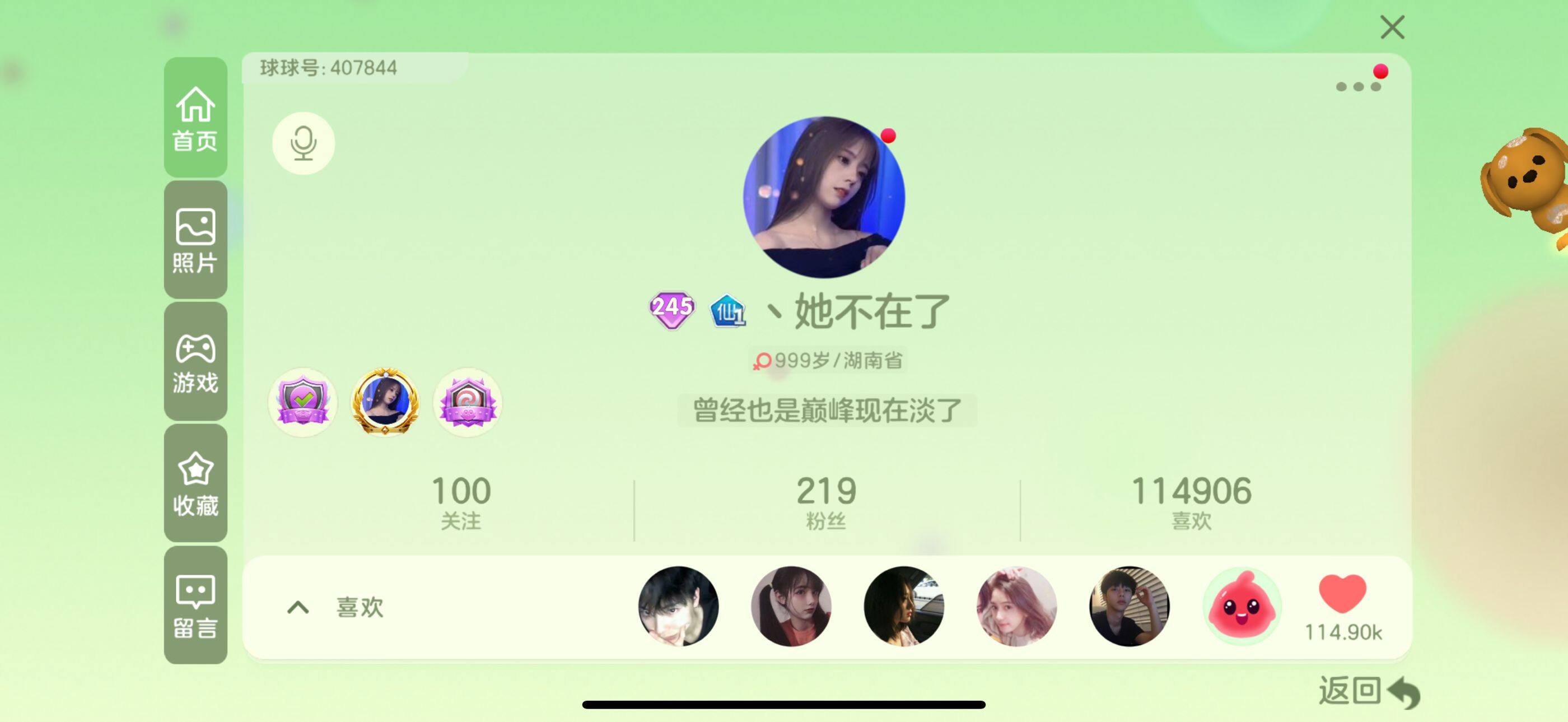
Task: Tap the microphone voice button
Action: tap(303, 143)
